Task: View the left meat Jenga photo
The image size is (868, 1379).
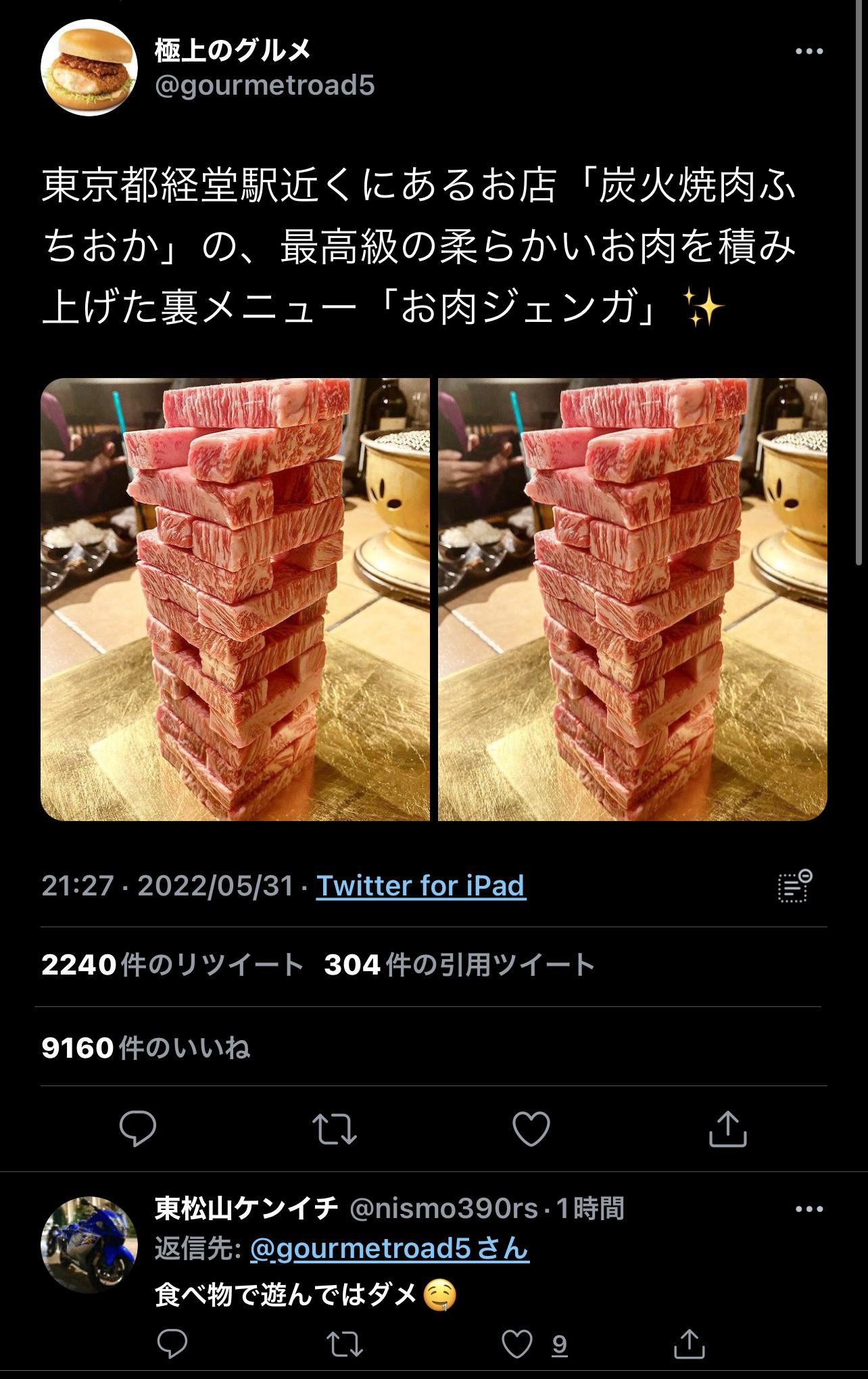Action: click(x=235, y=599)
